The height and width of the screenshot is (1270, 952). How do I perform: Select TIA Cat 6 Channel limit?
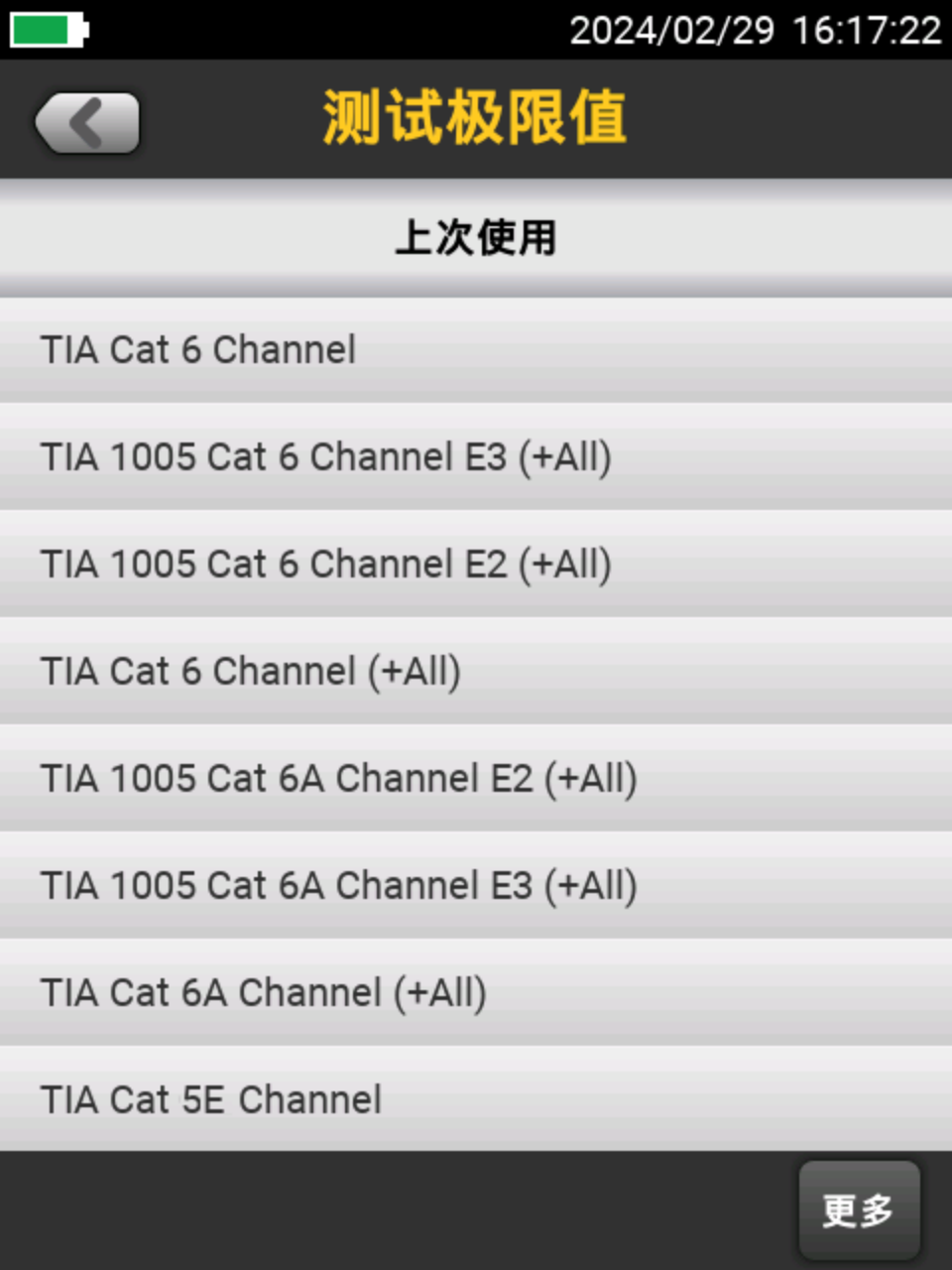point(476,350)
